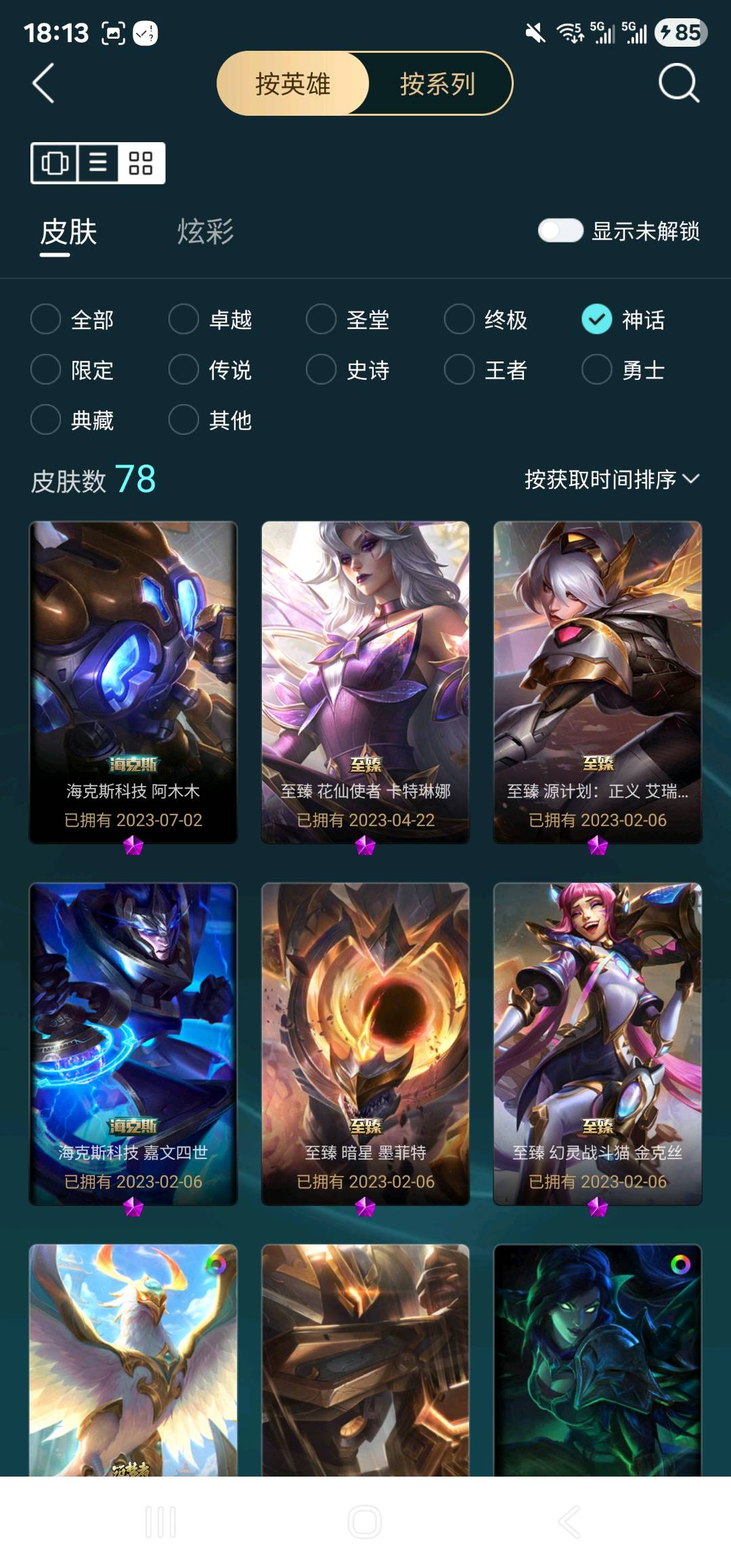The image size is (731, 1568).
Task: Select the 全部 filter
Action: click(x=72, y=320)
